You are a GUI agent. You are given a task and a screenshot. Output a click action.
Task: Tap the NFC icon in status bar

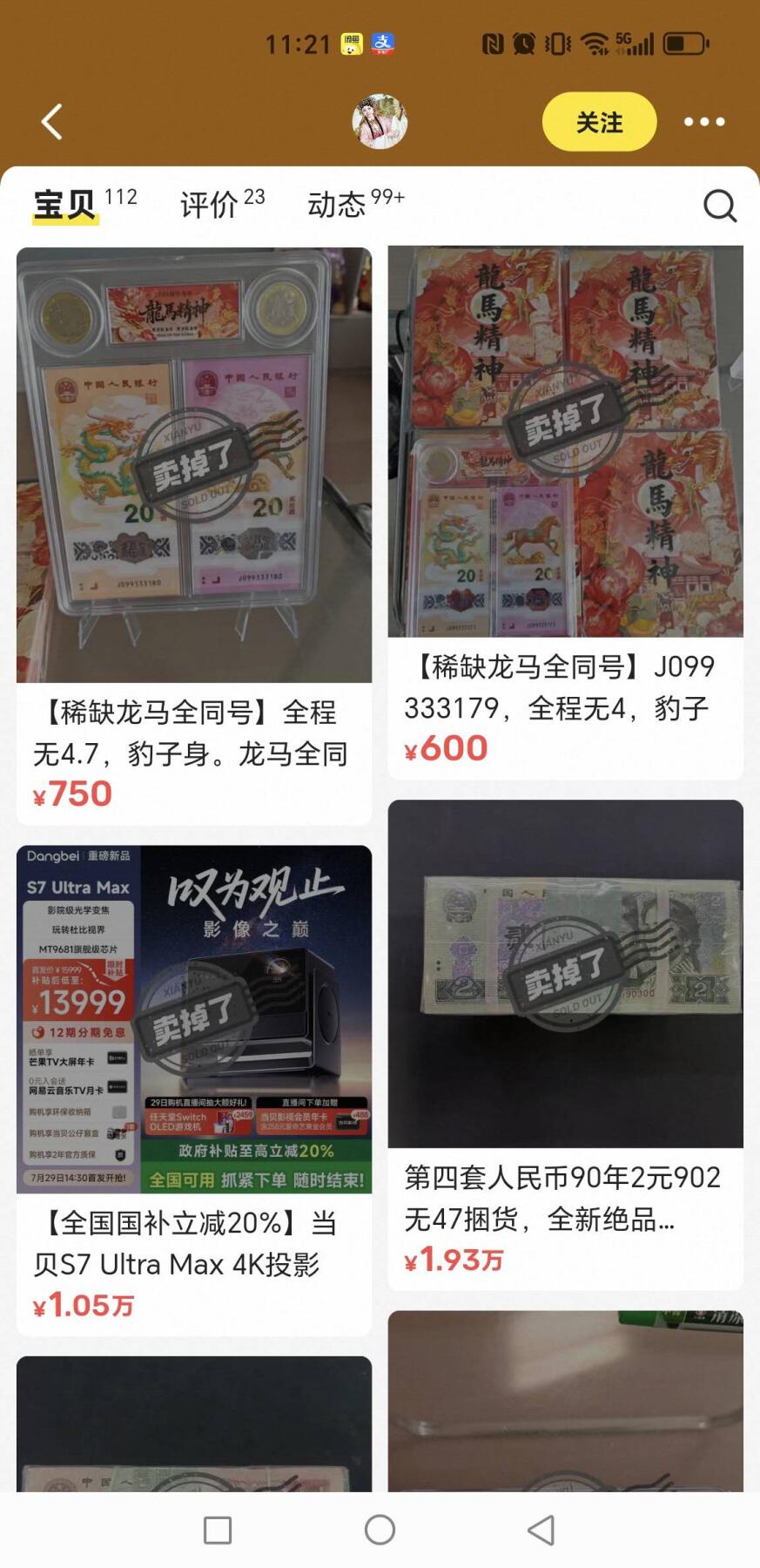(491, 42)
